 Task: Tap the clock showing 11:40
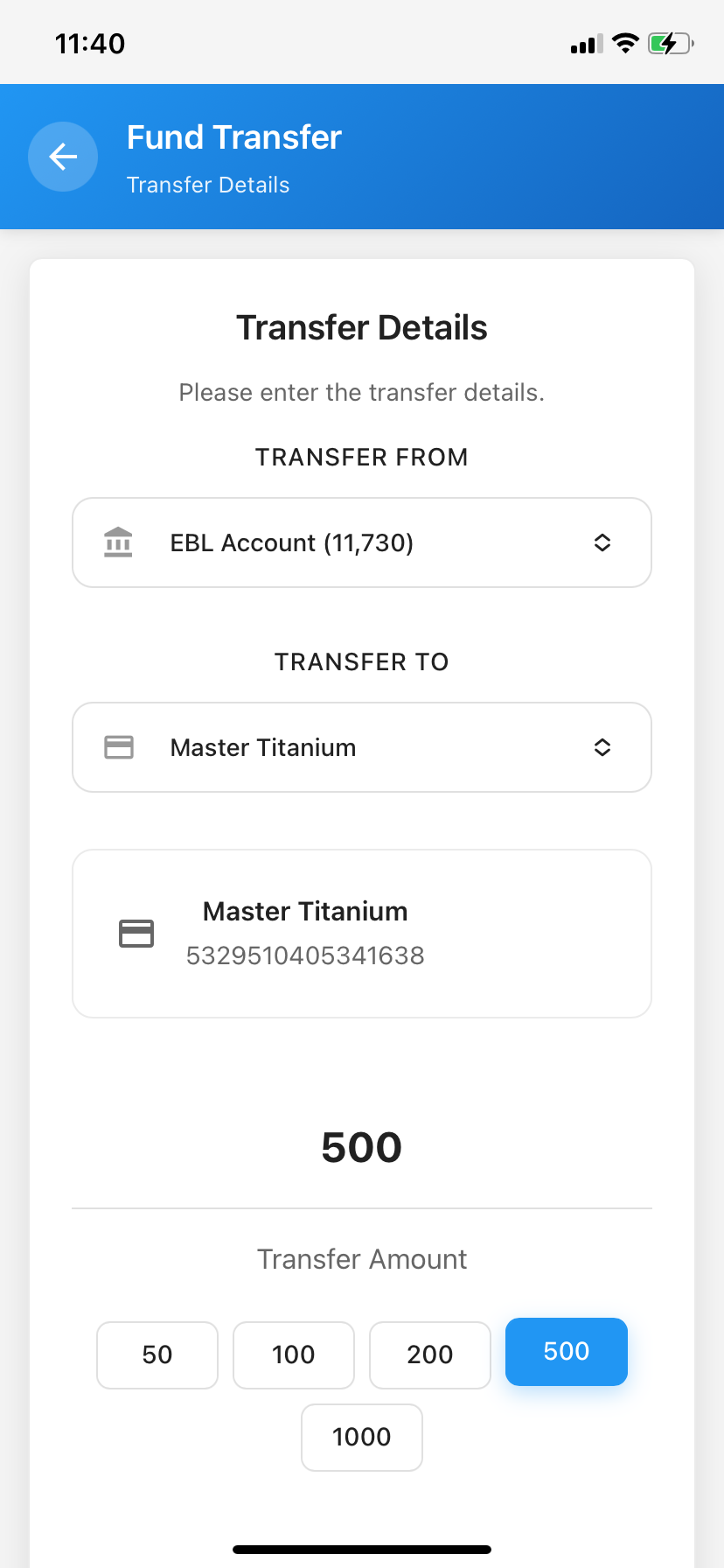pyautogui.click(x=90, y=42)
